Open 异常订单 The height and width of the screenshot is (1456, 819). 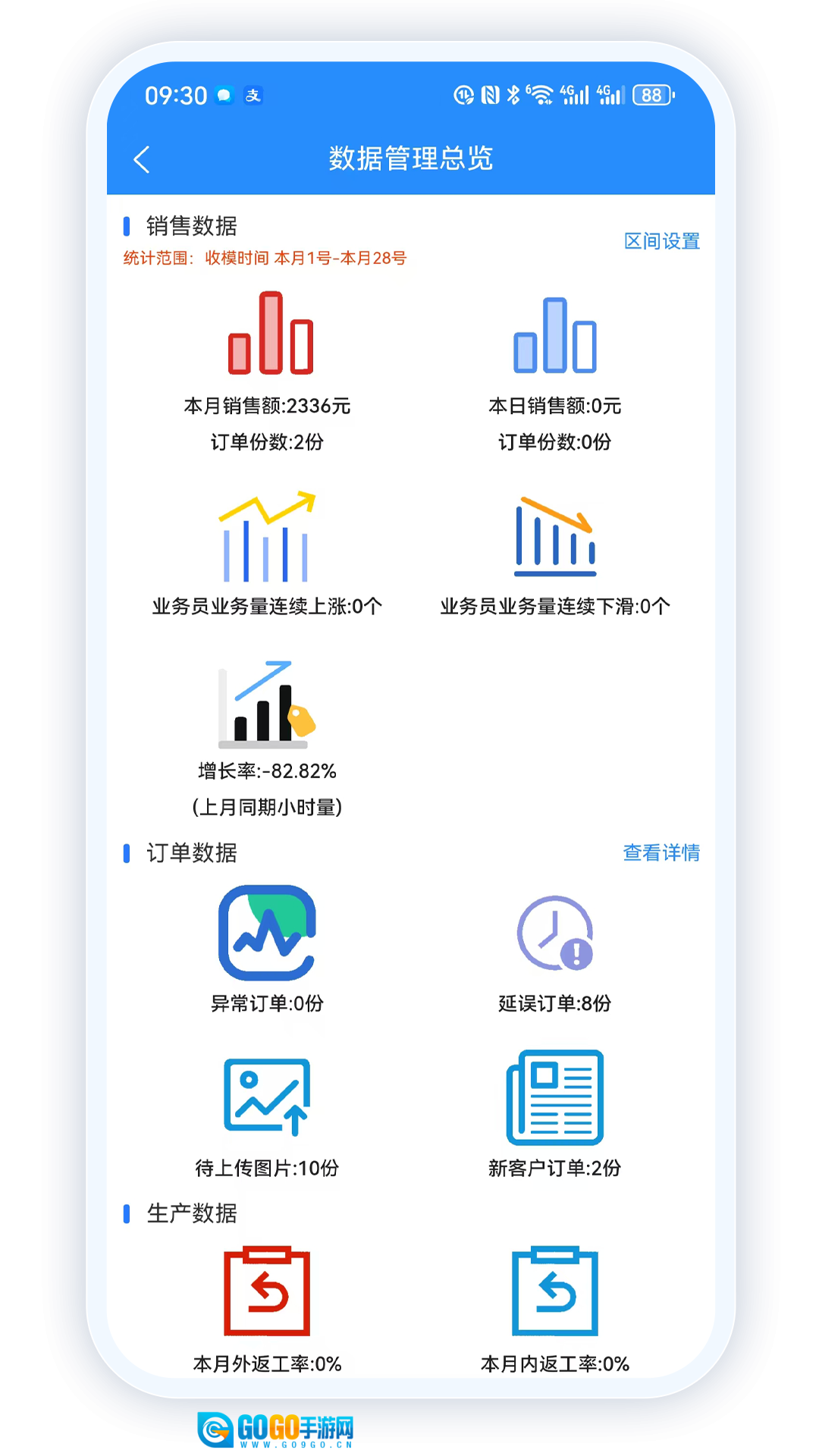coord(267,948)
